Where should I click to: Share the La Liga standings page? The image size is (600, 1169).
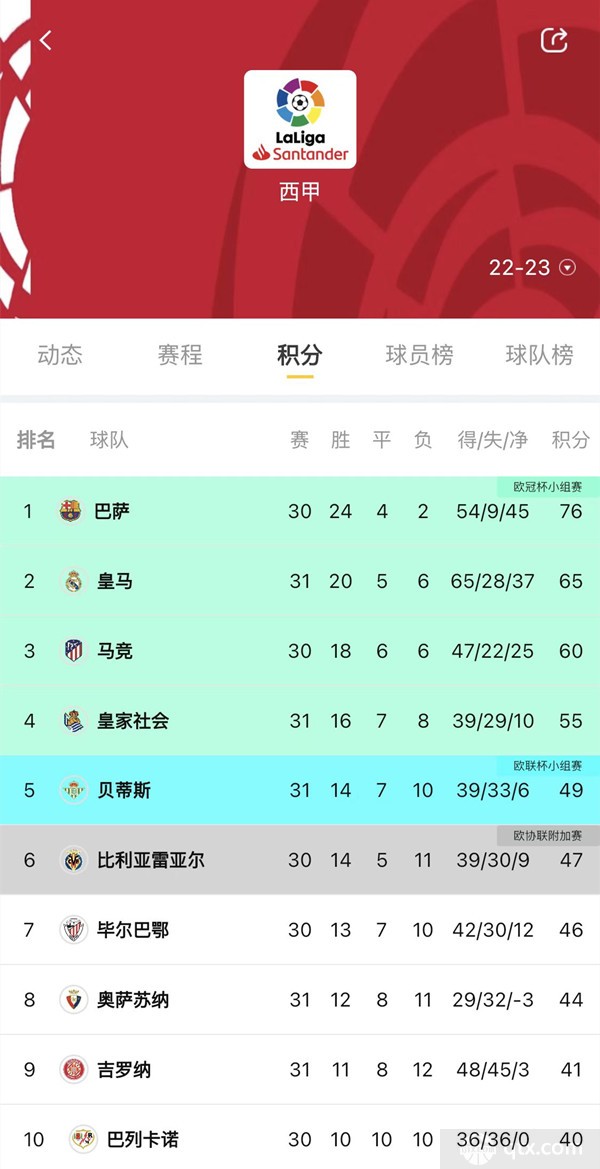pyautogui.click(x=554, y=40)
